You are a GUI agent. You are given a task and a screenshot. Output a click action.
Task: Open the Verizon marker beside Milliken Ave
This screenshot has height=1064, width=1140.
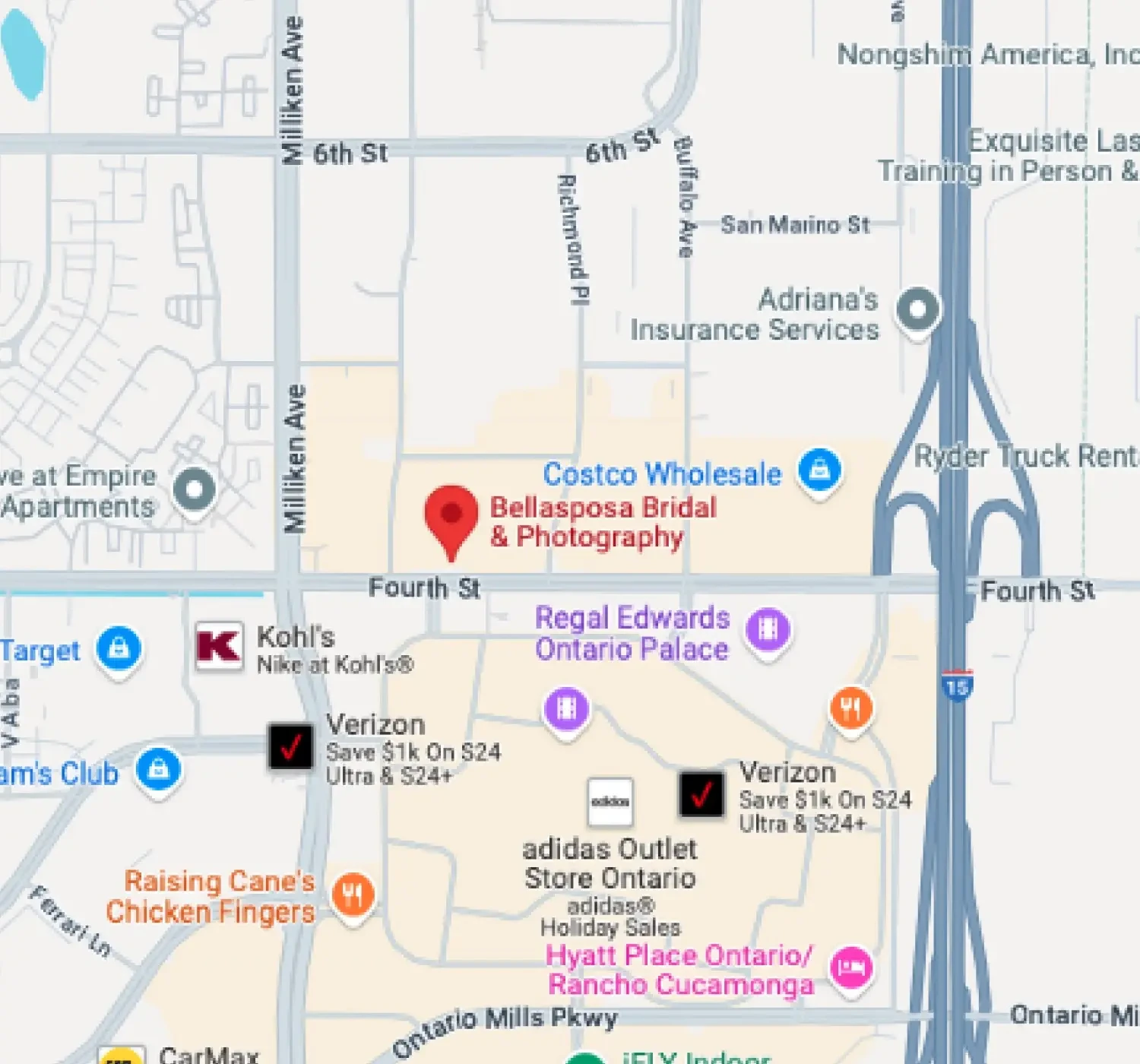coord(291,747)
